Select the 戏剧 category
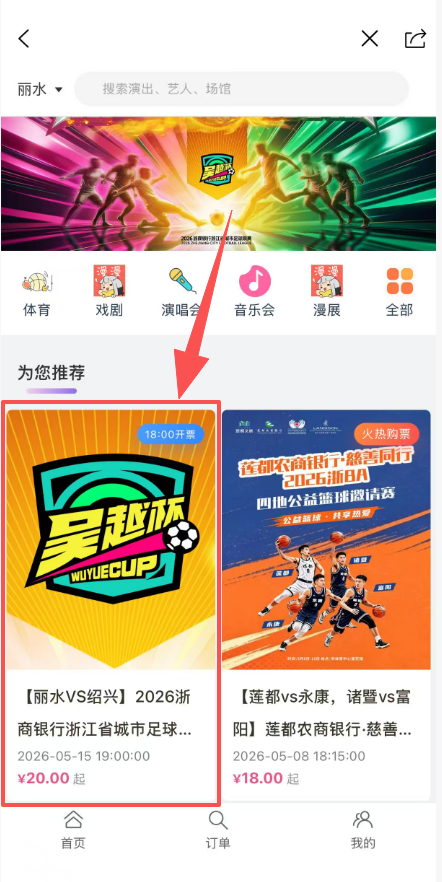 109,292
